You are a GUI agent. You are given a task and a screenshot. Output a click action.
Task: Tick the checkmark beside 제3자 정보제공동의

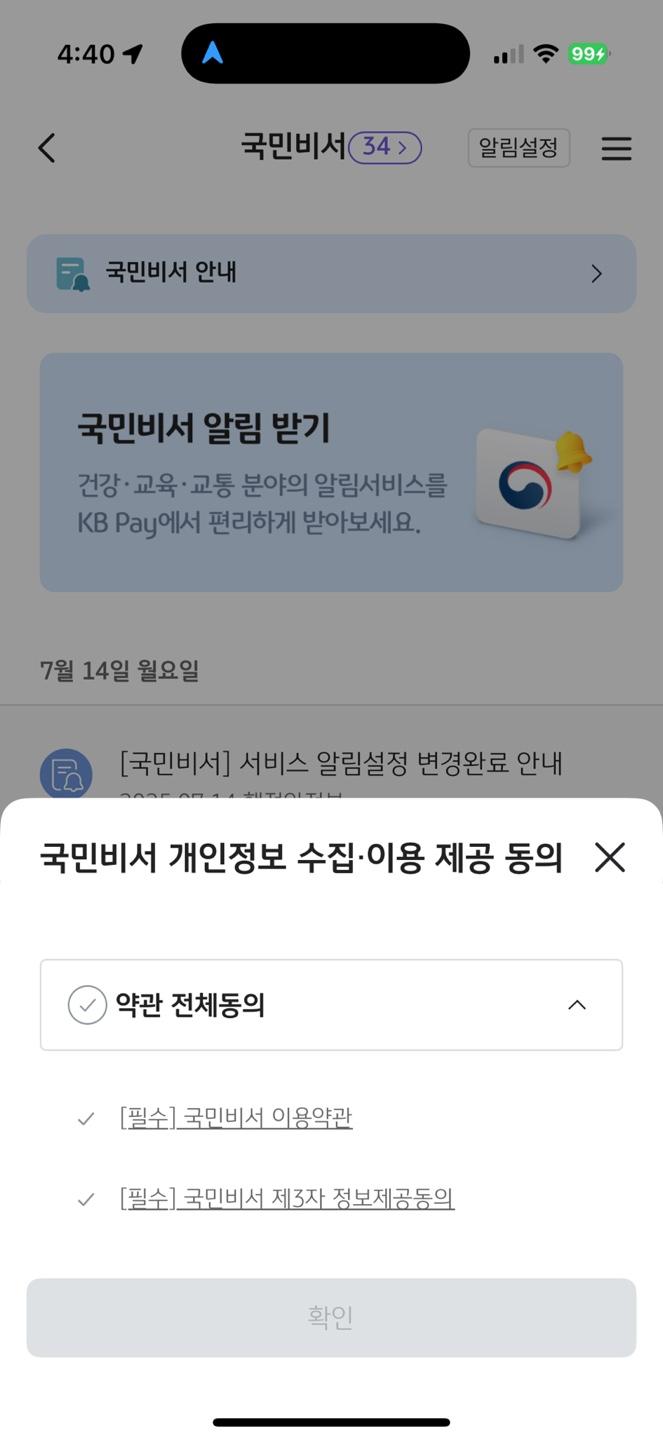[x=86, y=1199]
